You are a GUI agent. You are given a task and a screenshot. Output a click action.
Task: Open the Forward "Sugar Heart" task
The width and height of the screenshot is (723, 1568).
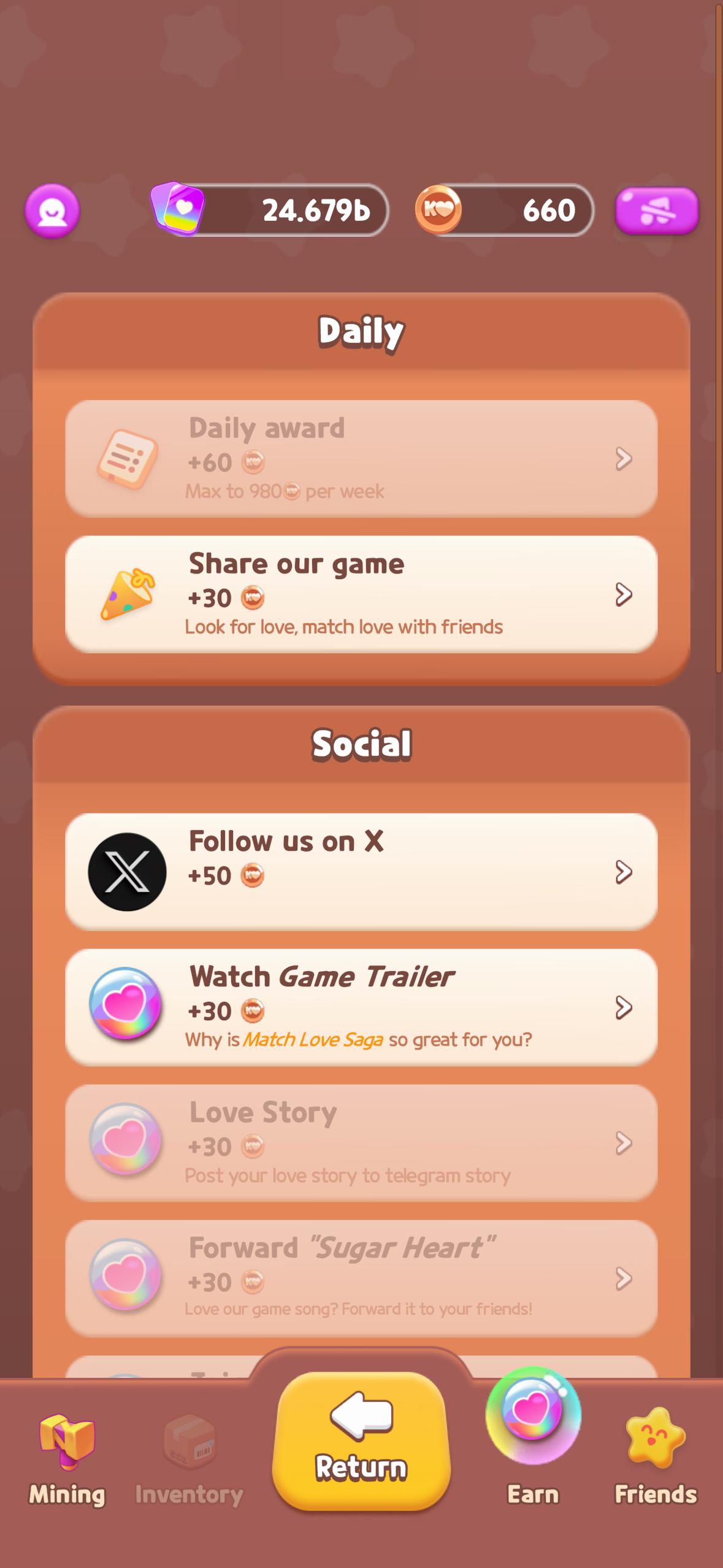click(x=361, y=1278)
